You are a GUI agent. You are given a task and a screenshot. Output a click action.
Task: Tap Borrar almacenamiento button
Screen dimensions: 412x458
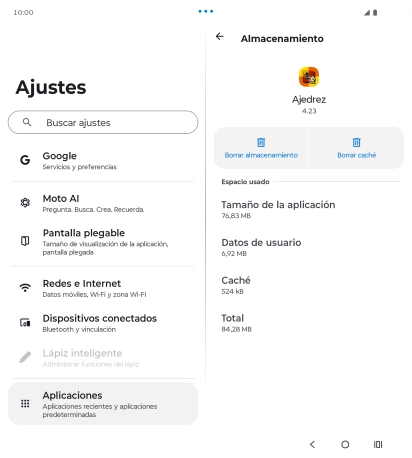click(261, 148)
